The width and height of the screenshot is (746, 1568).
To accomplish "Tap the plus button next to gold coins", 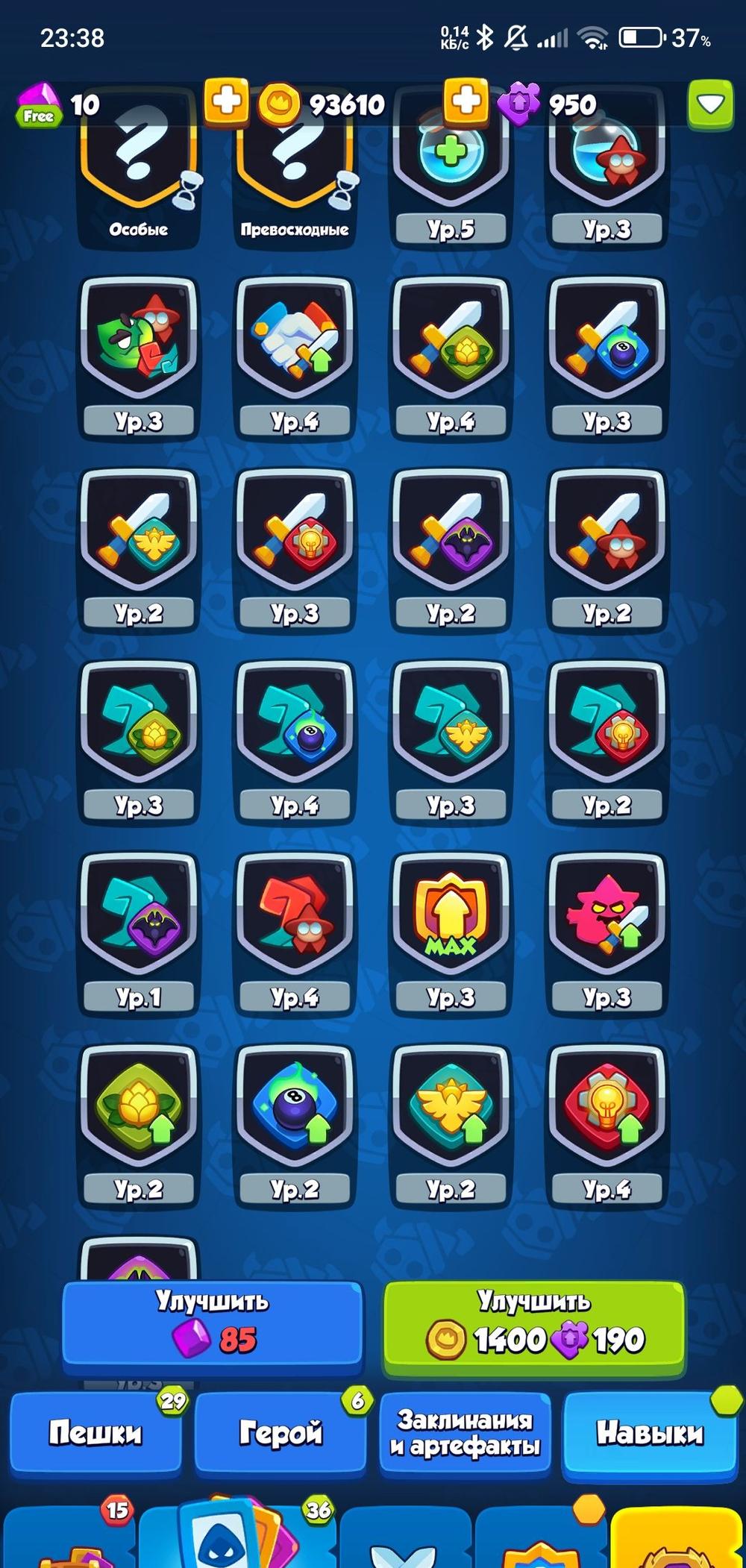I will tap(226, 100).
